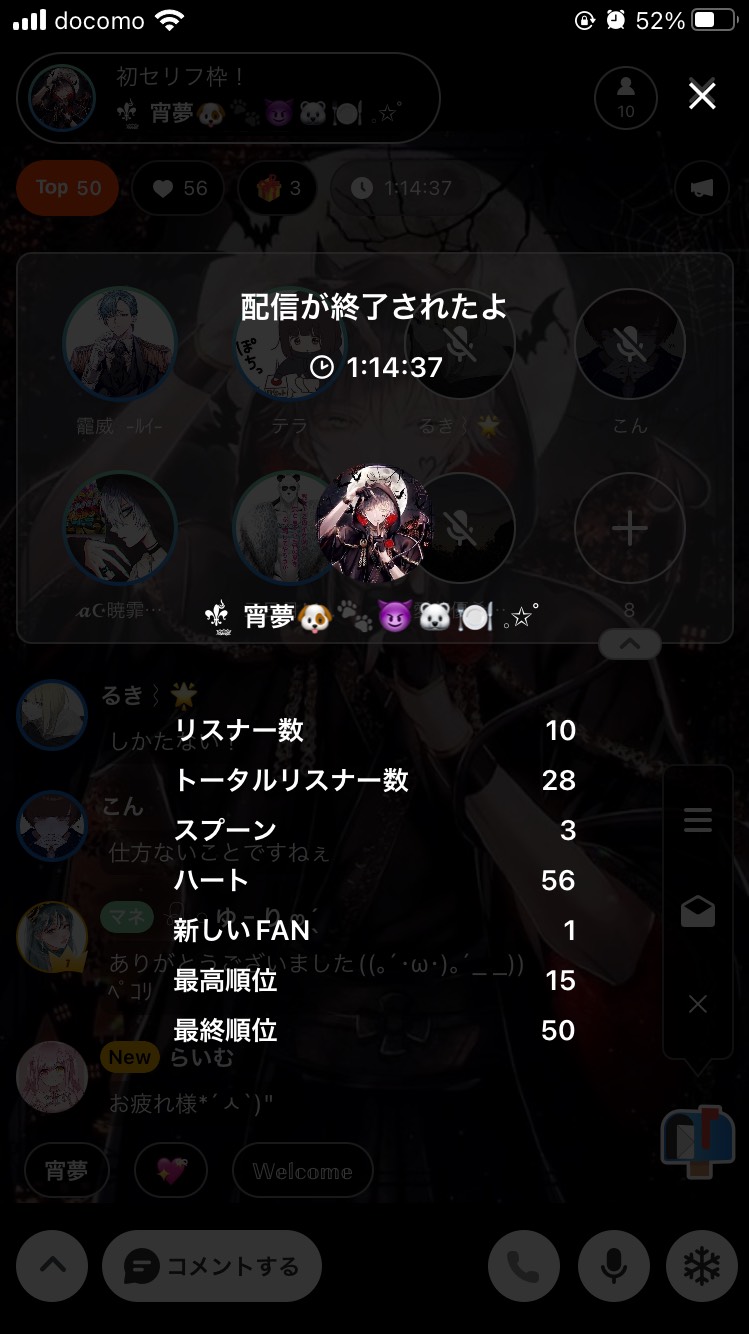Tap the Top 50 ranking chip

[68, 188]
